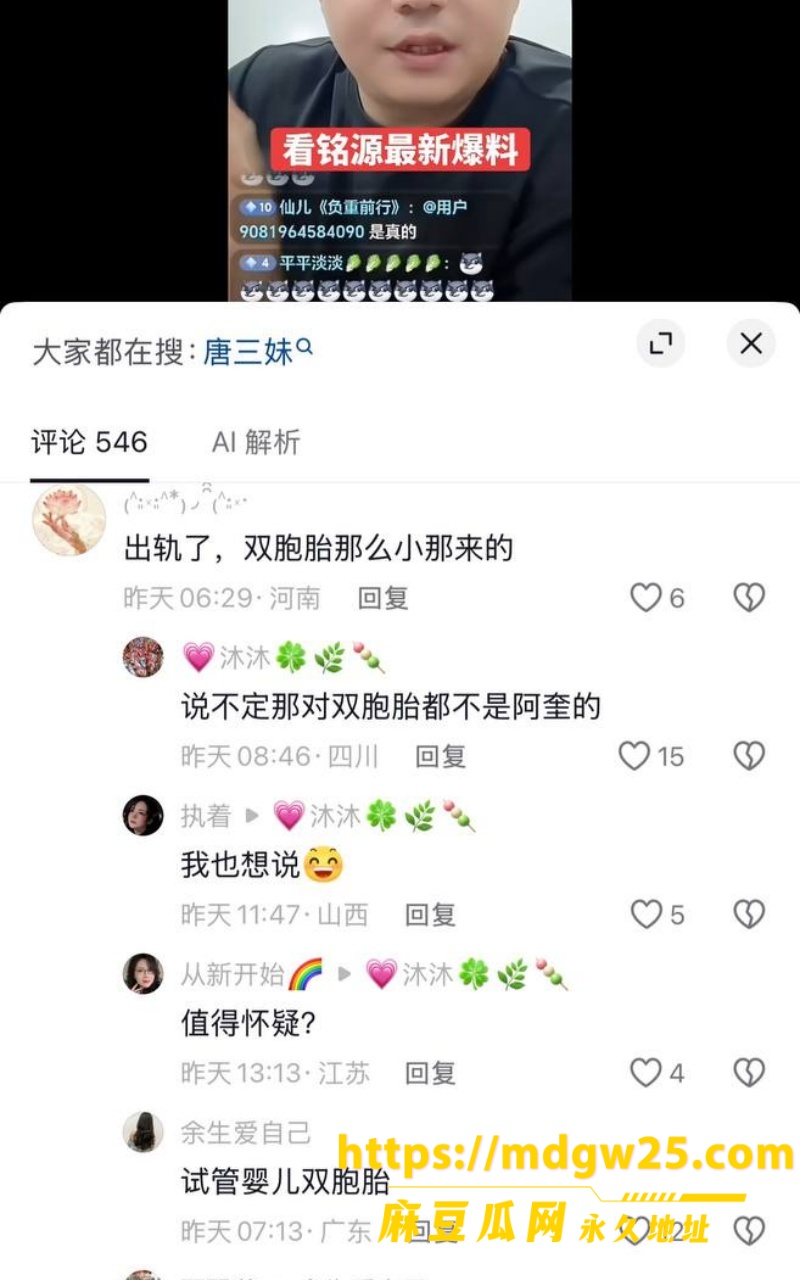
Task: Reply to the comment from 河南
Action: pyautogui.click(x=383, y=598)
